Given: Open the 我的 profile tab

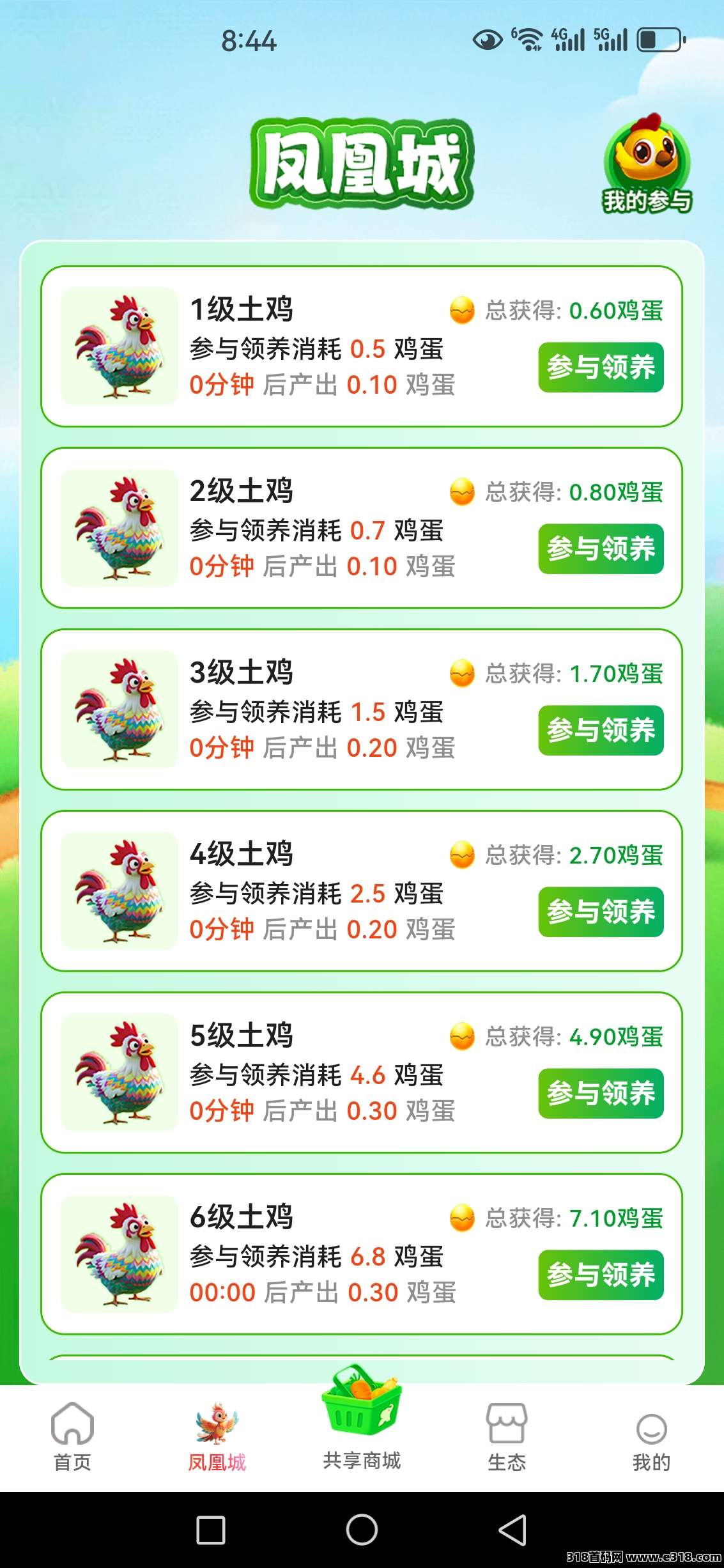Looking at the screenshot, I should (x=651, y=1438).
